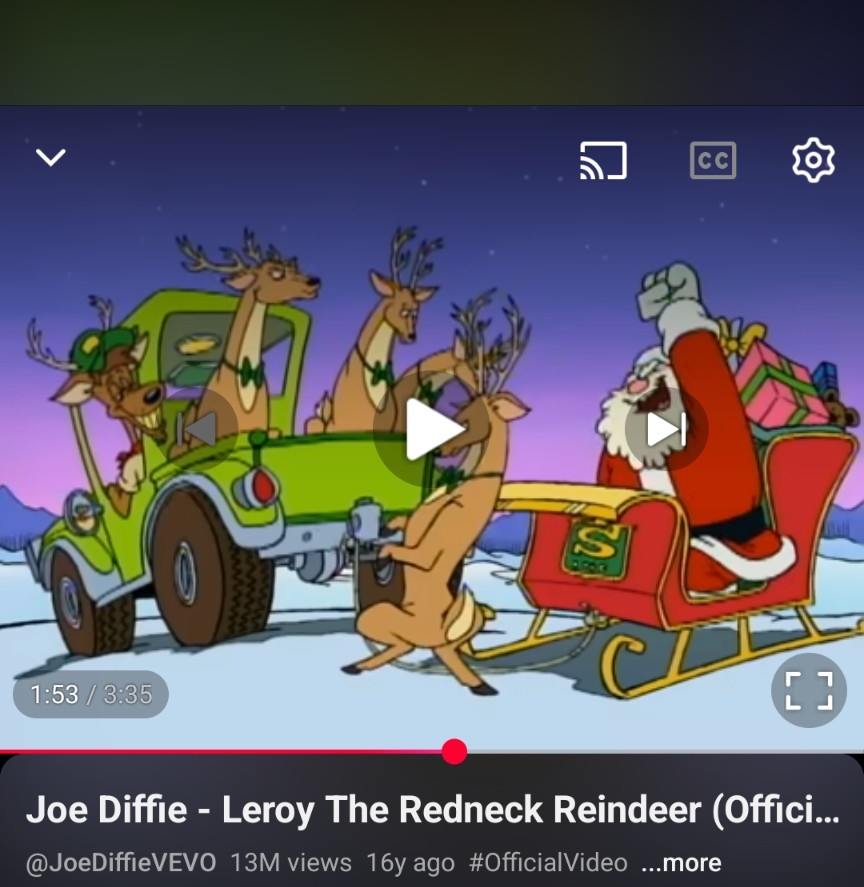Screen dimensions: 864x887
Task: Play the Leroy The Redneck Reindeer video
Action: pos(433,430)
